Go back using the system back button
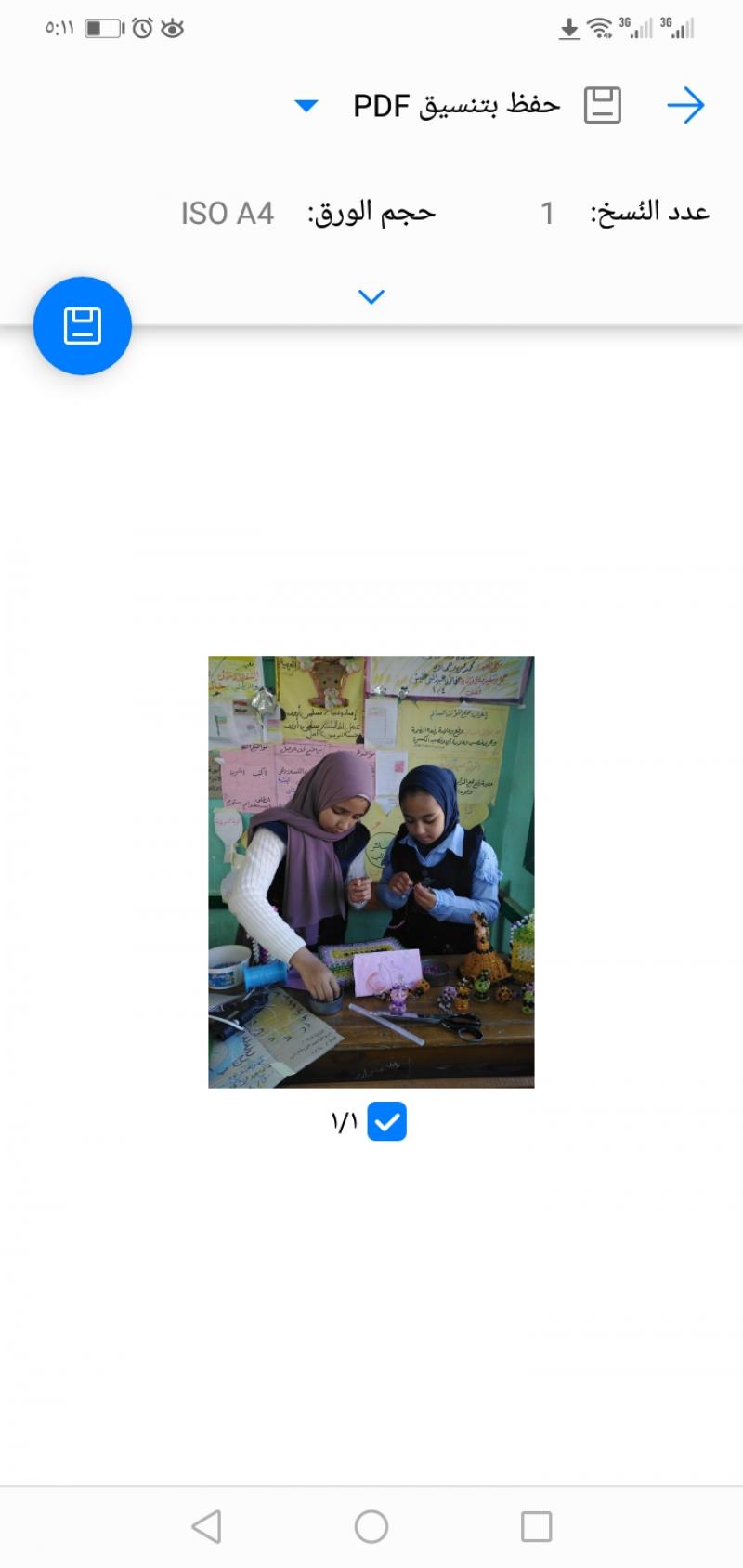 (206, 1526)
